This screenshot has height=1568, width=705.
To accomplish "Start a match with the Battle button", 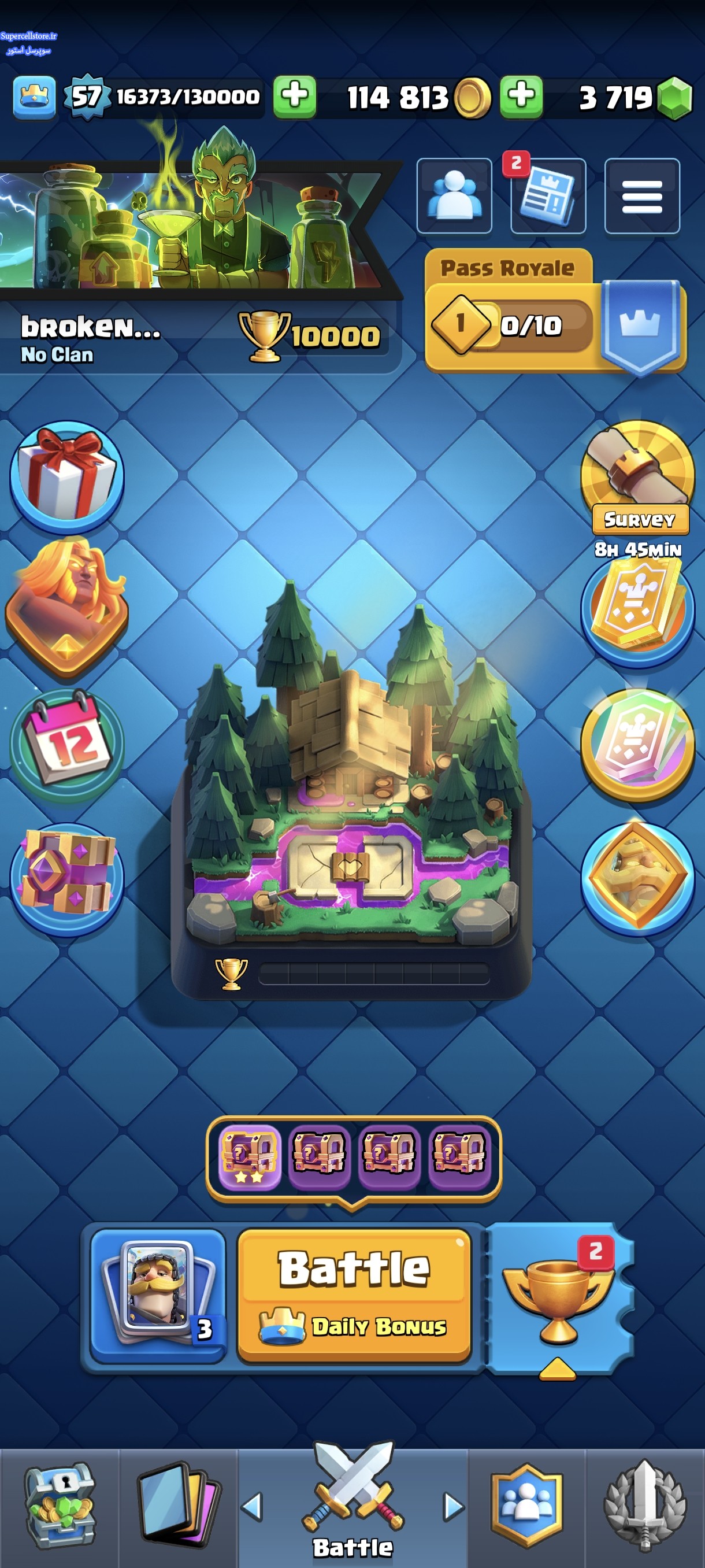I will tap(354, 1295).
